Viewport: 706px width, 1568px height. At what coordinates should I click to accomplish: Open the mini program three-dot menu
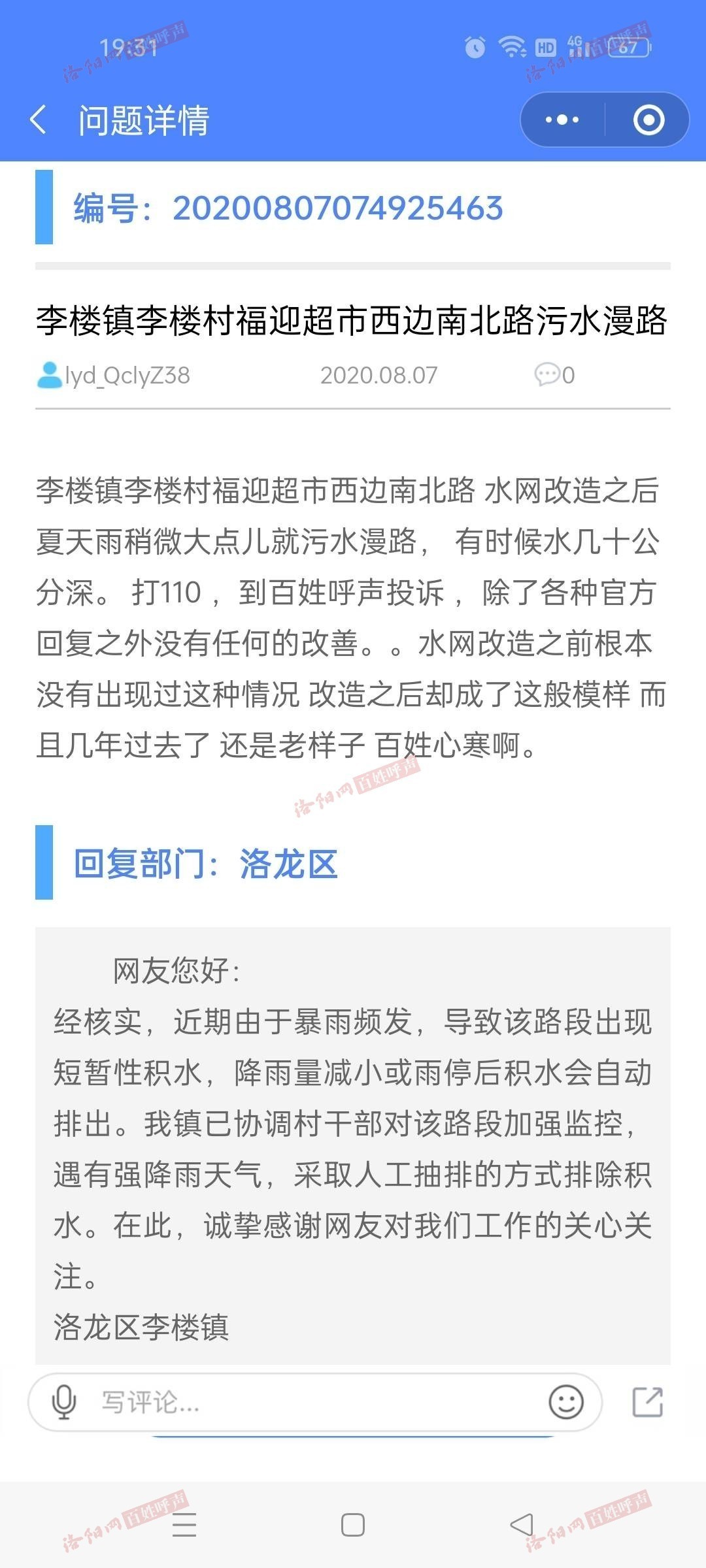point(562,120)
